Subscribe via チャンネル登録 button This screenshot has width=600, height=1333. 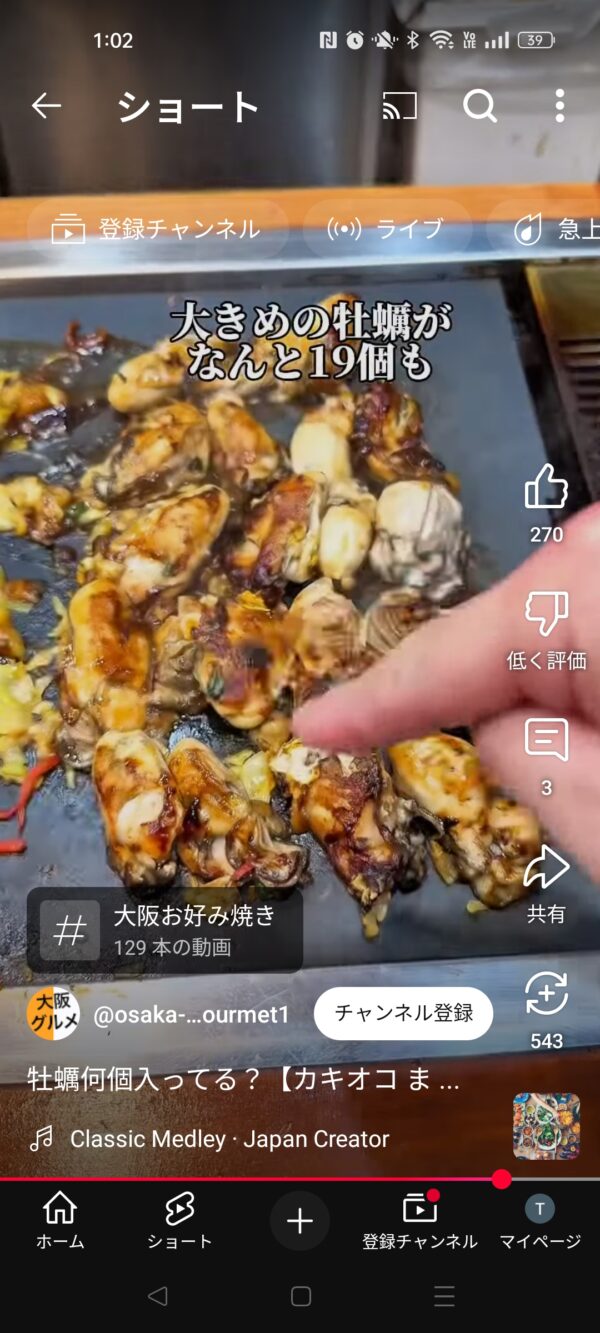click(x=404, y=1014)
